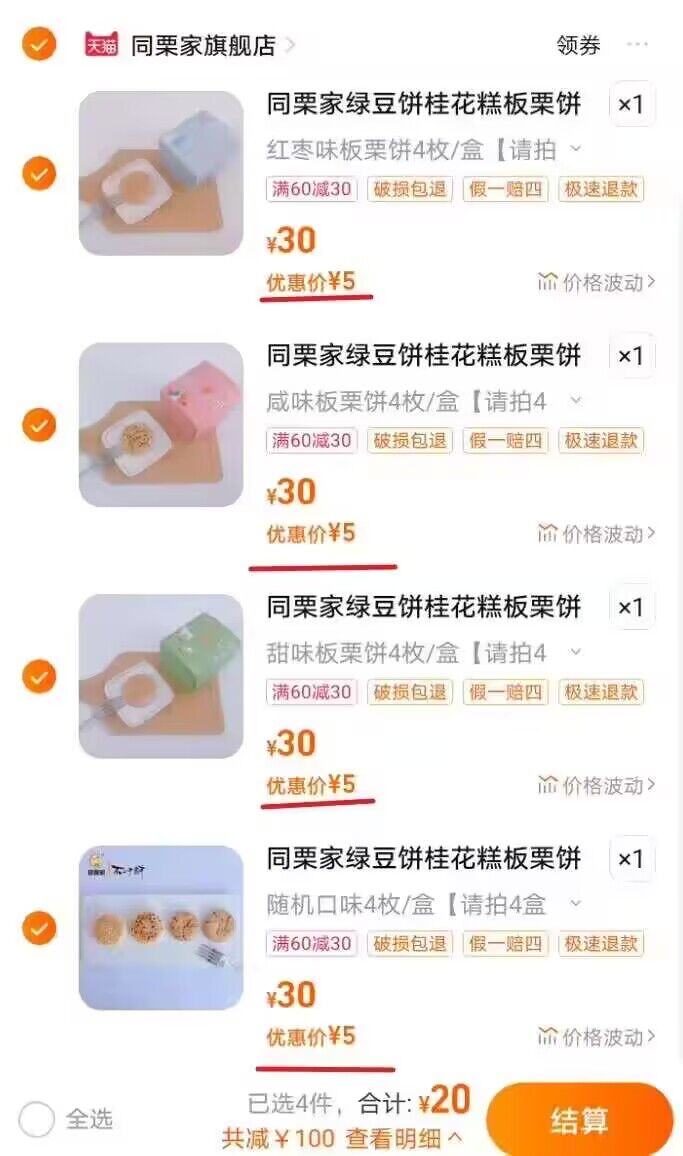
Task: Uncheck the 随机口味 item checkbox
Action: coord(39,928)
